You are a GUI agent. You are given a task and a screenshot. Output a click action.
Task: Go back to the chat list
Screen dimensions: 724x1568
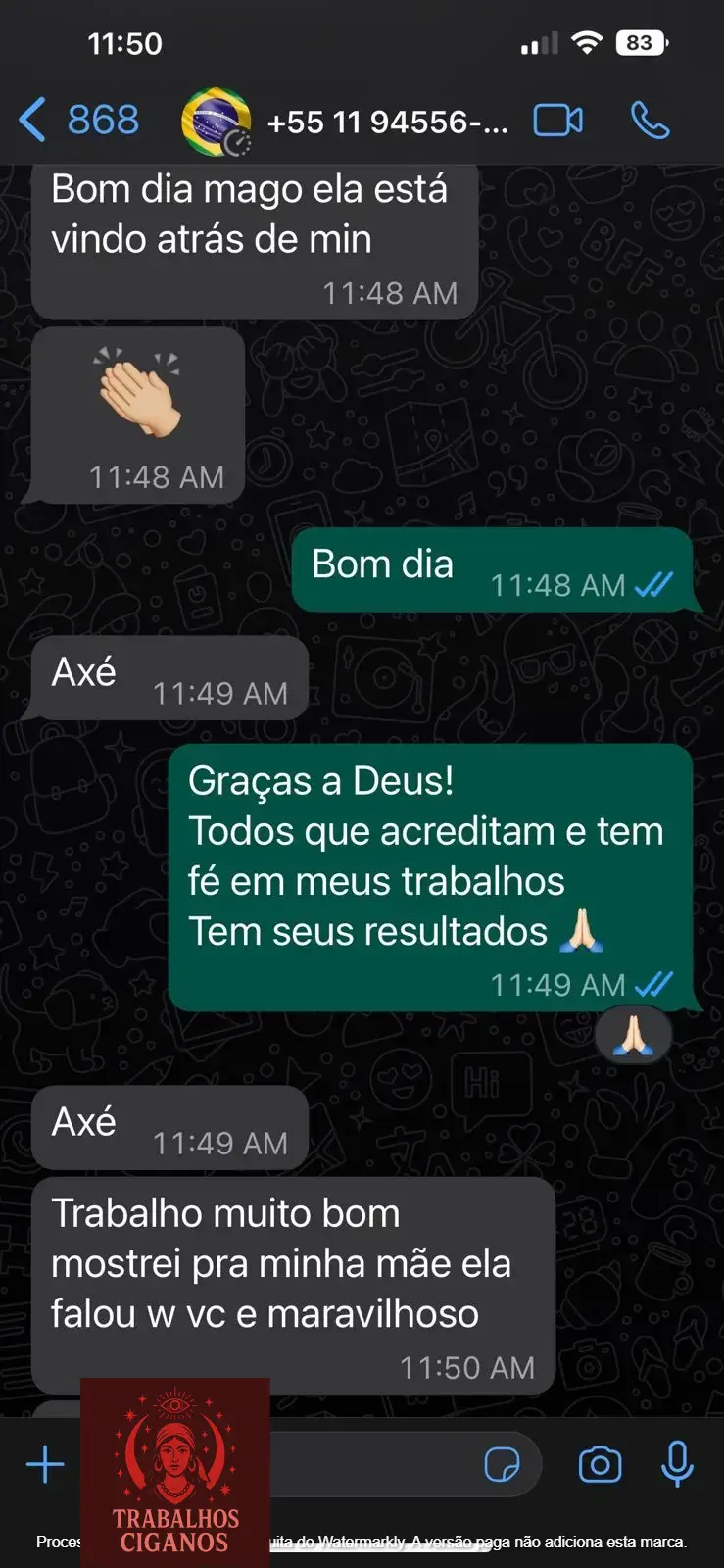[x=76, y=121]
